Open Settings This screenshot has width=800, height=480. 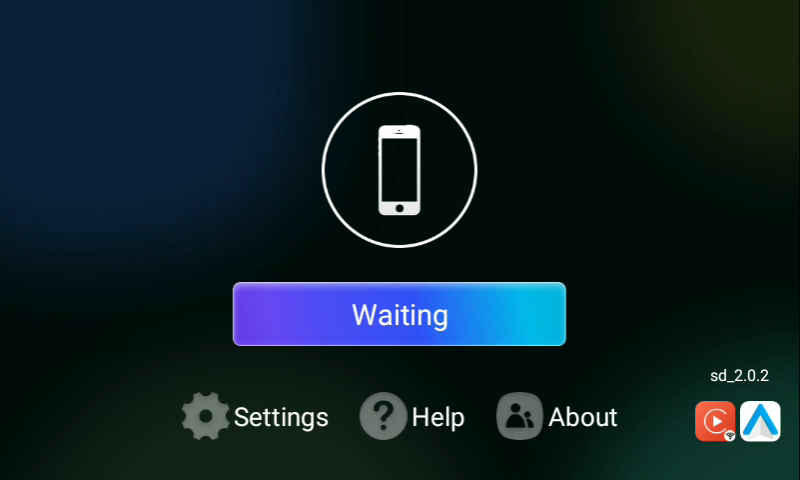(x=255, y=417)
